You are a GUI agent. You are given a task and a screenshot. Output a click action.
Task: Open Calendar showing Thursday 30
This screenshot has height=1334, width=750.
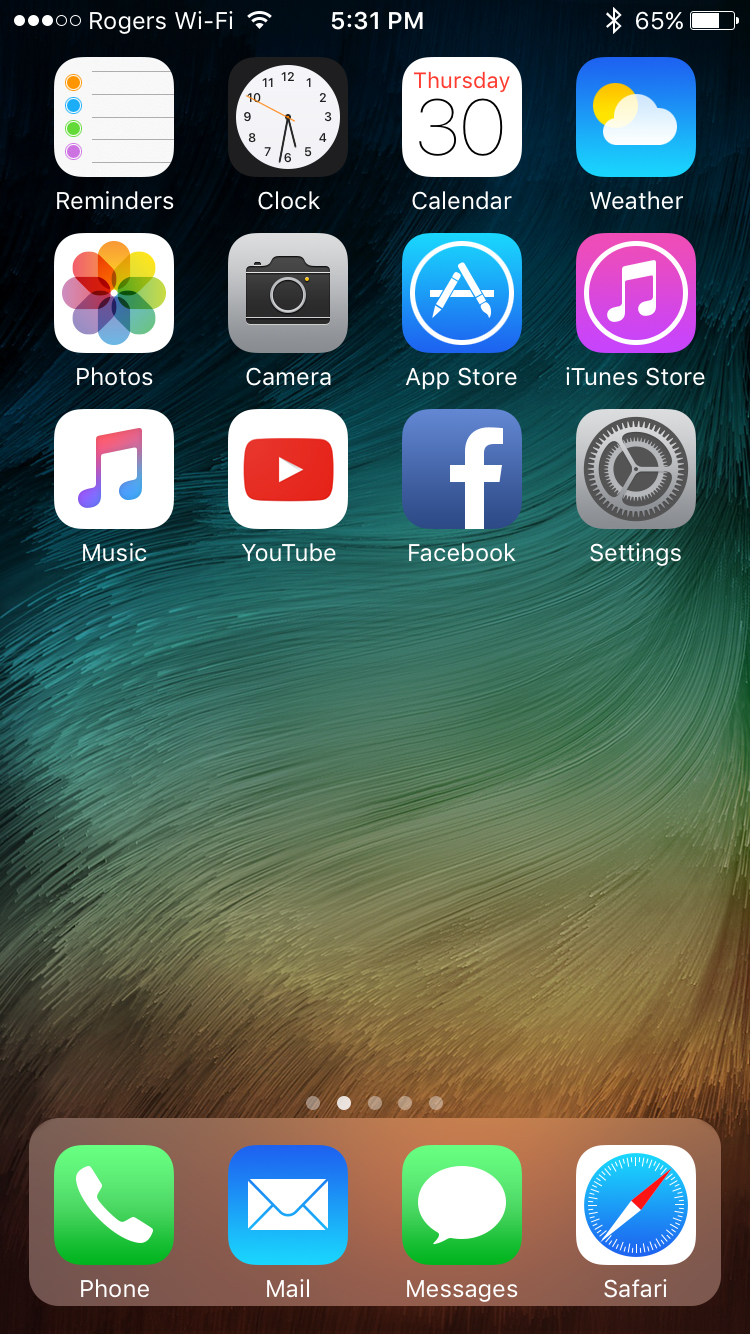(x=461, y=117)
